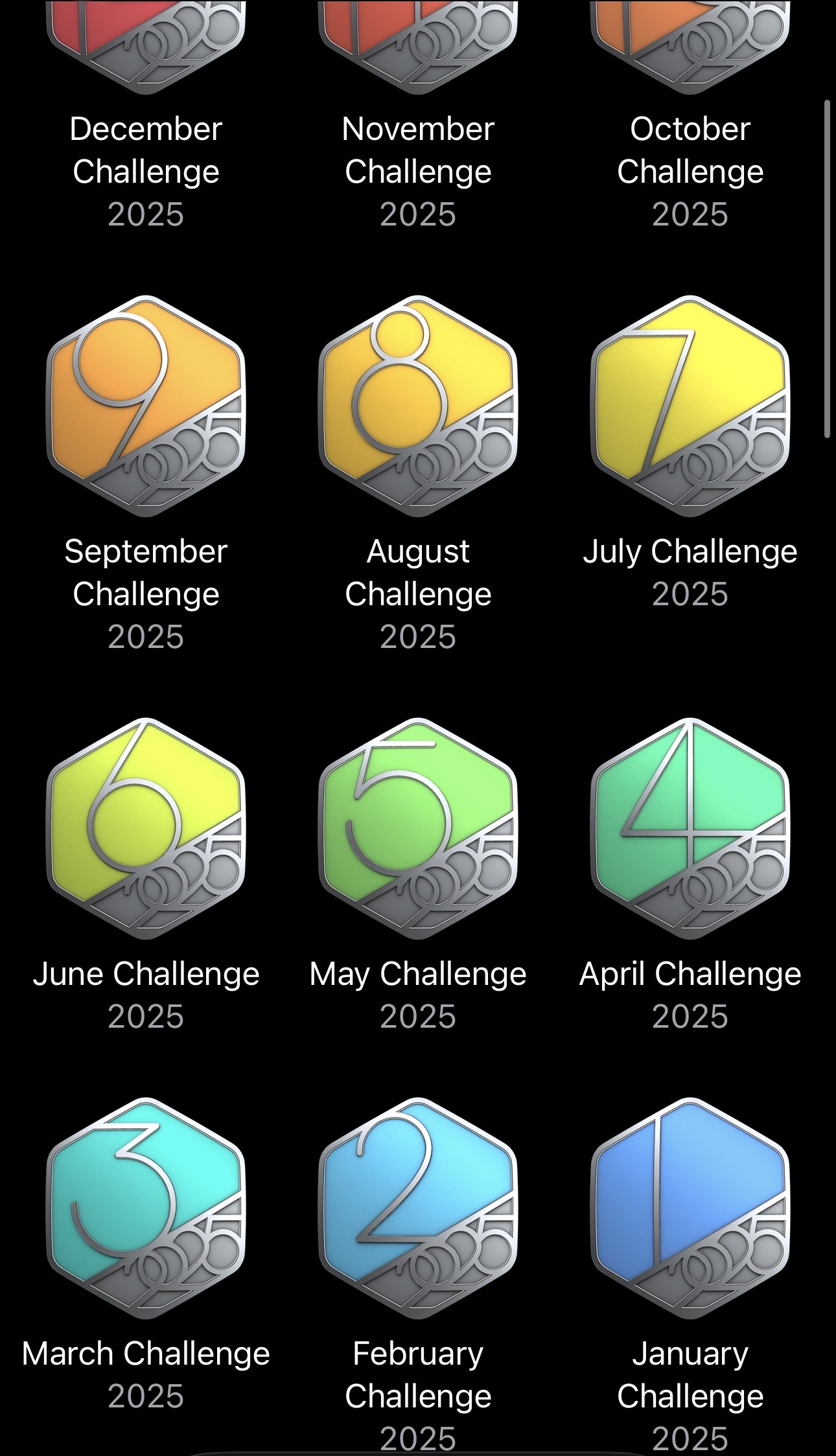This screenshot has height=1456, width=836.
Task: Open the March Challenge 2025 badge
Action: [x=146, y=1208]
